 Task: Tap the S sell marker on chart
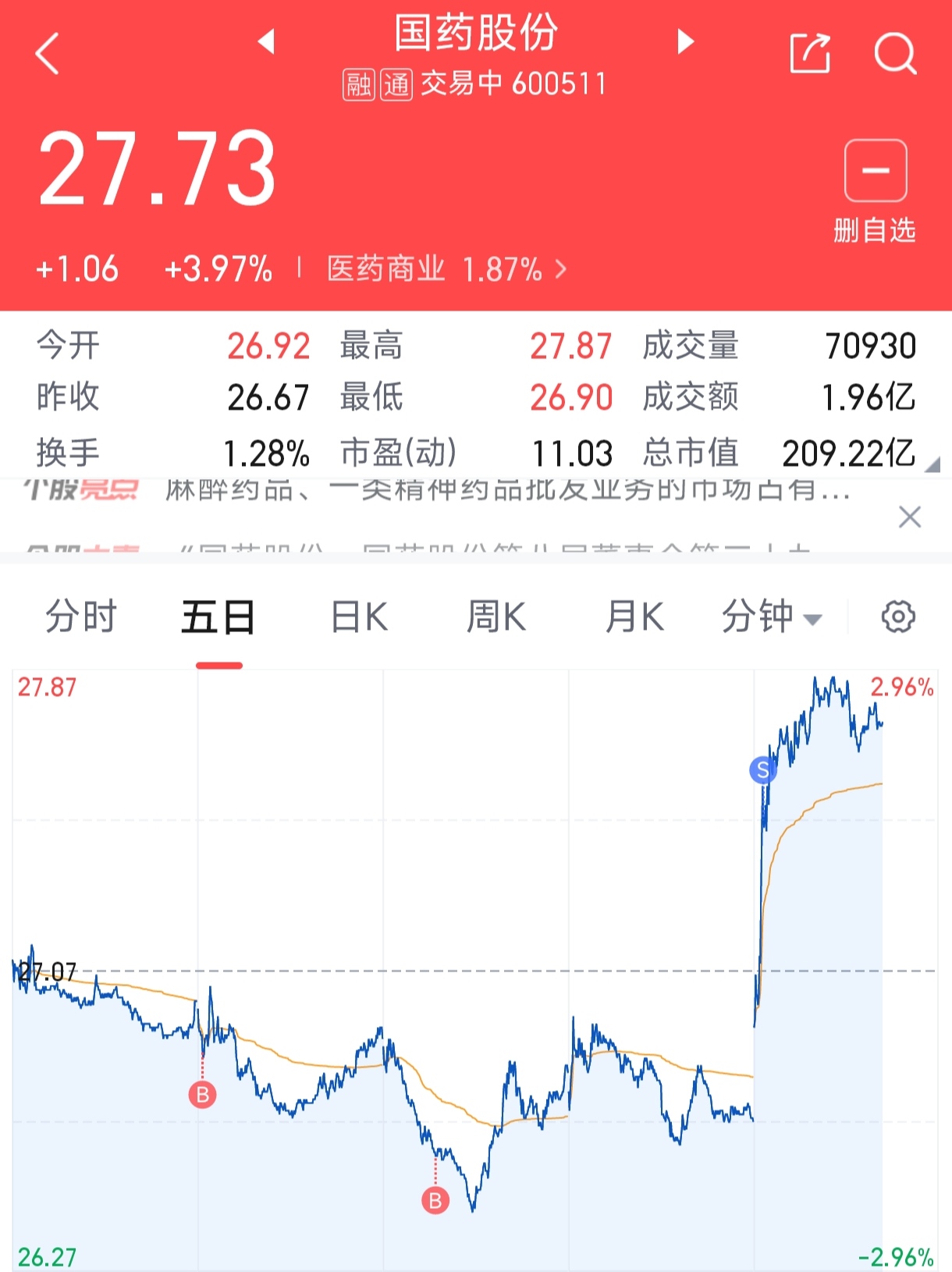pos(763,770)
